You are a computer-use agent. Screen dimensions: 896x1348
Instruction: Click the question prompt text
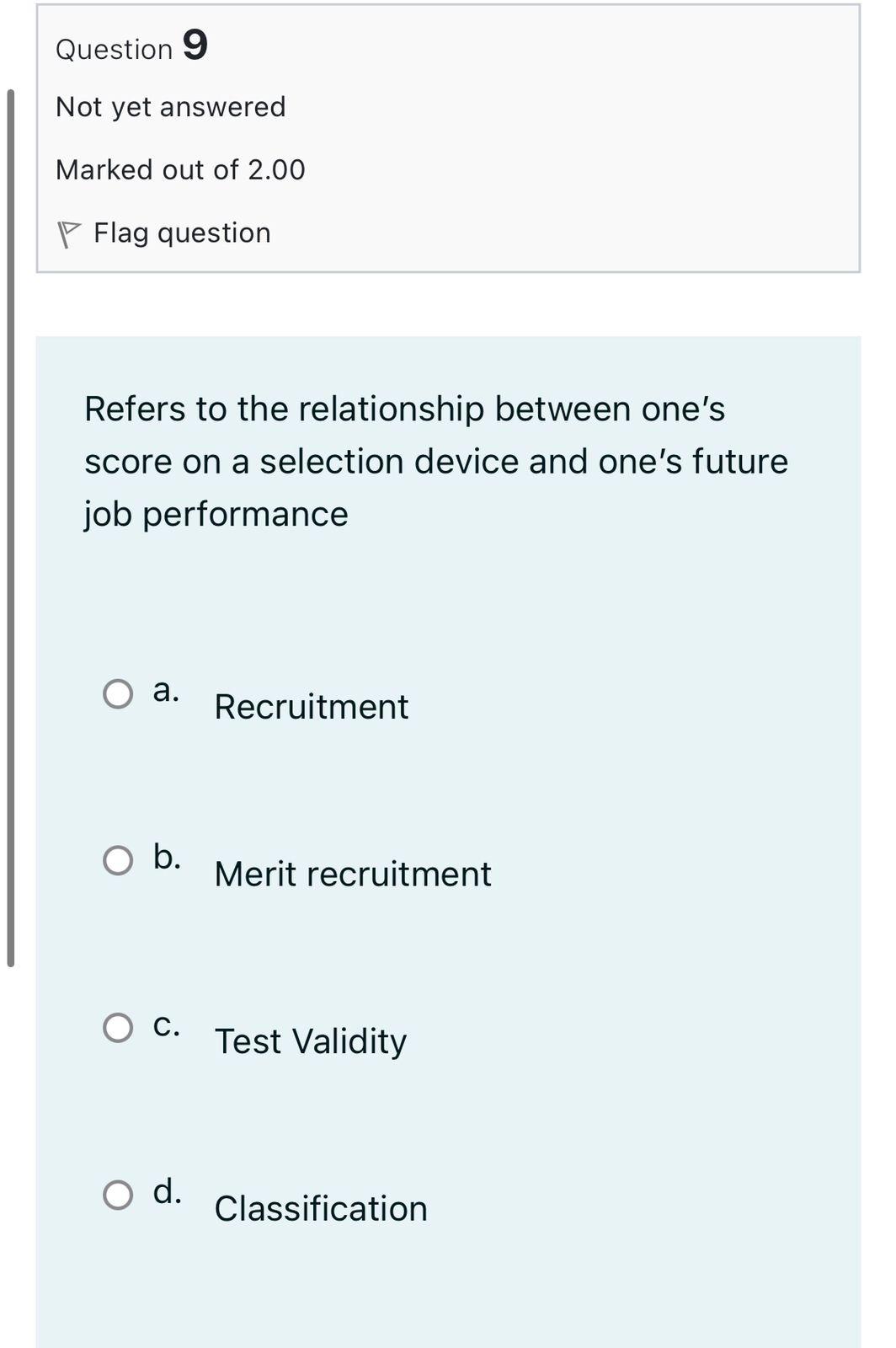tap(436, 461)
